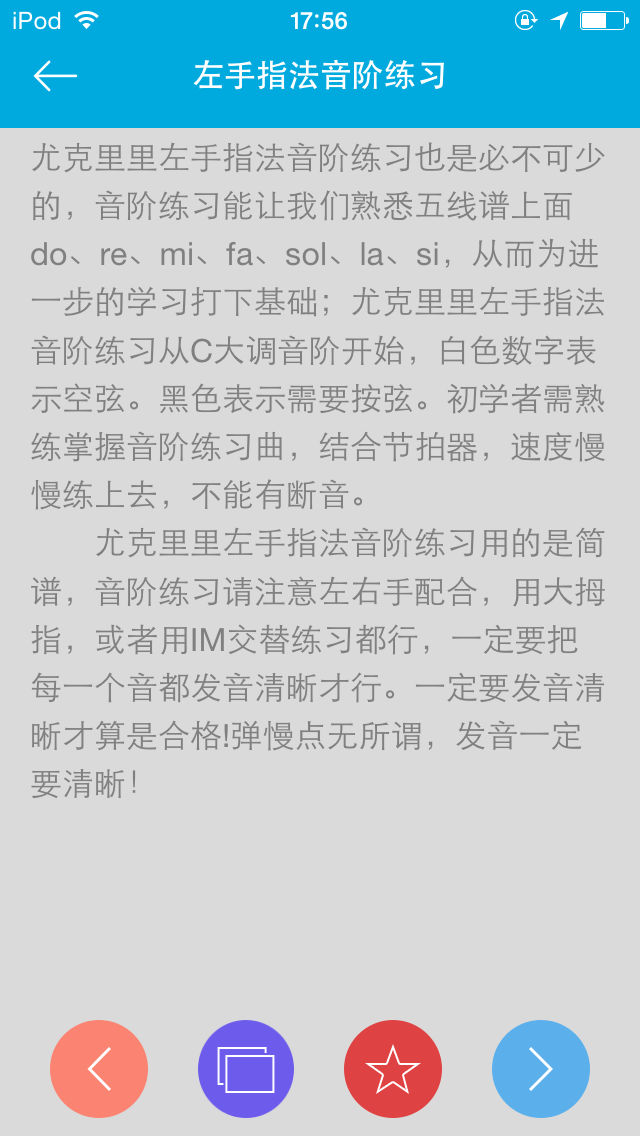Open the purple pages overview button
Image resolution: width=640 pixels, height=1136 pixels.
(x=246, y=1069)
